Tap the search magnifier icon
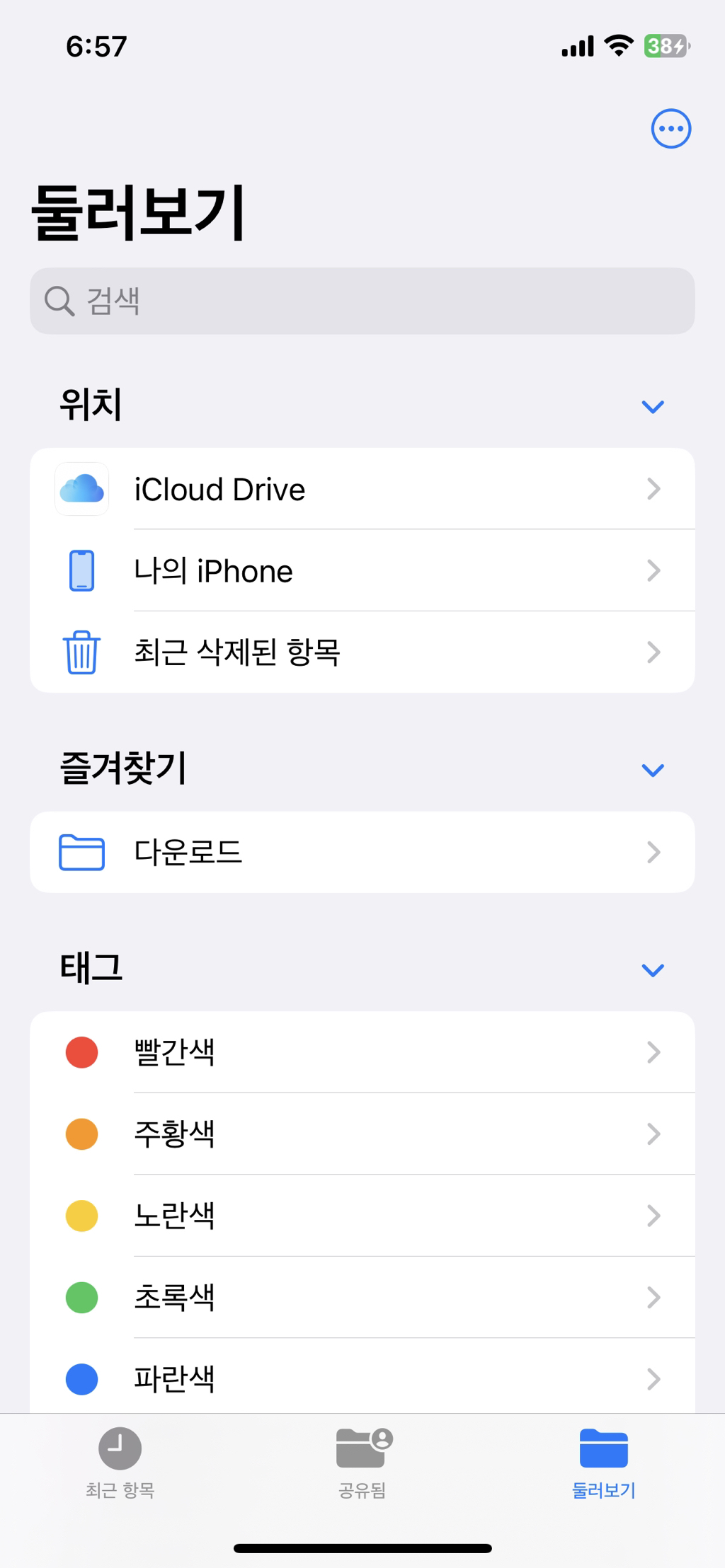The image size is (725, 1568). (x=59, y=301)
